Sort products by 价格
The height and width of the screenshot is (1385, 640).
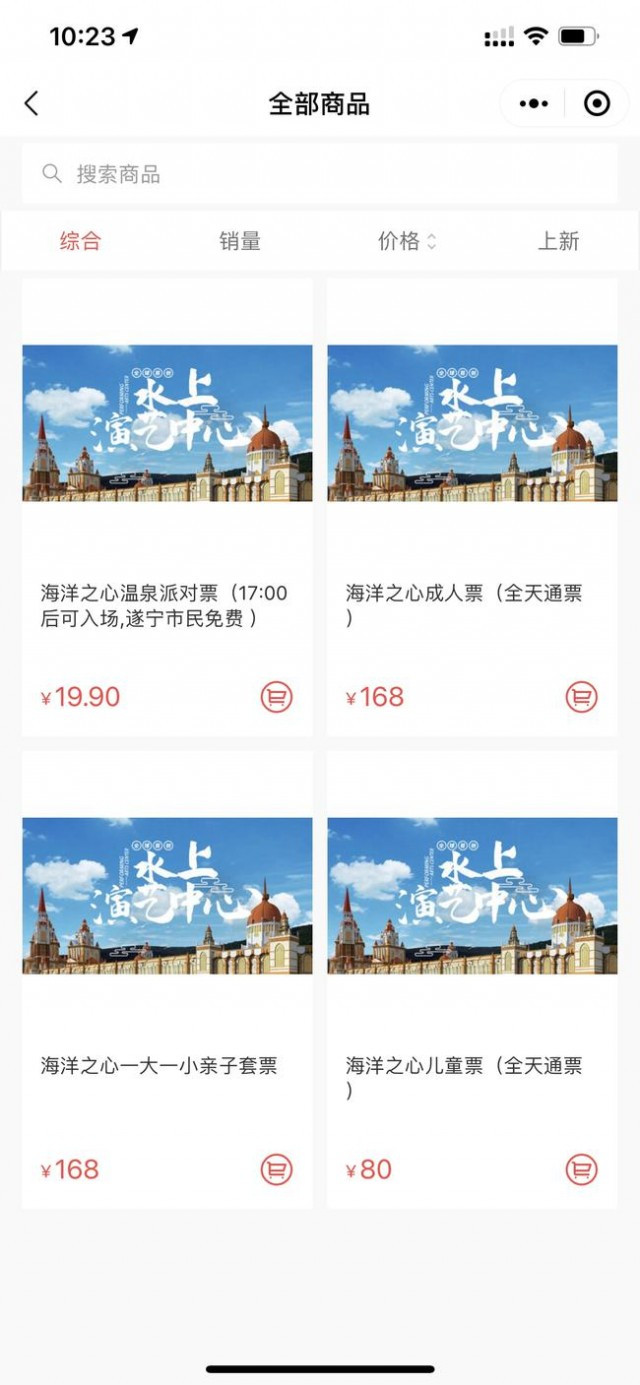(407, 241)
